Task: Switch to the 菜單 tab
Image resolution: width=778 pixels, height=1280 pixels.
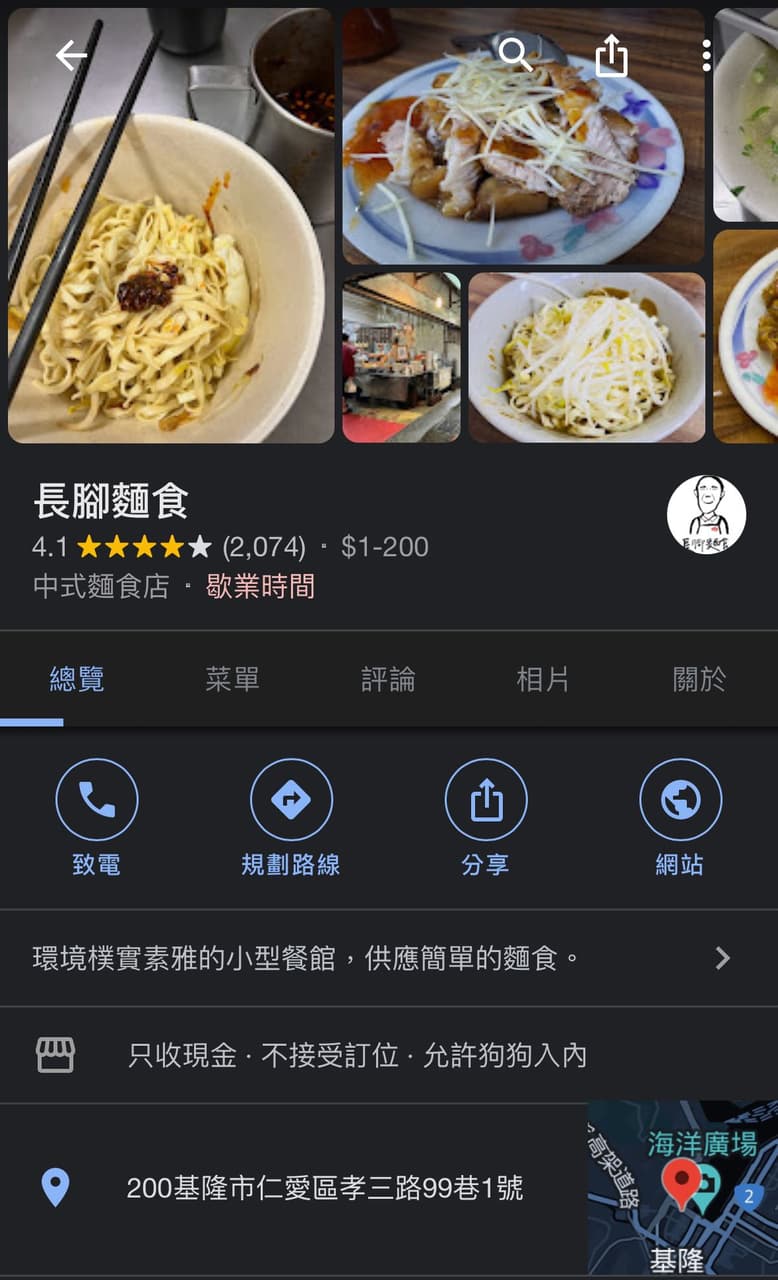Action: coord(232,679)
